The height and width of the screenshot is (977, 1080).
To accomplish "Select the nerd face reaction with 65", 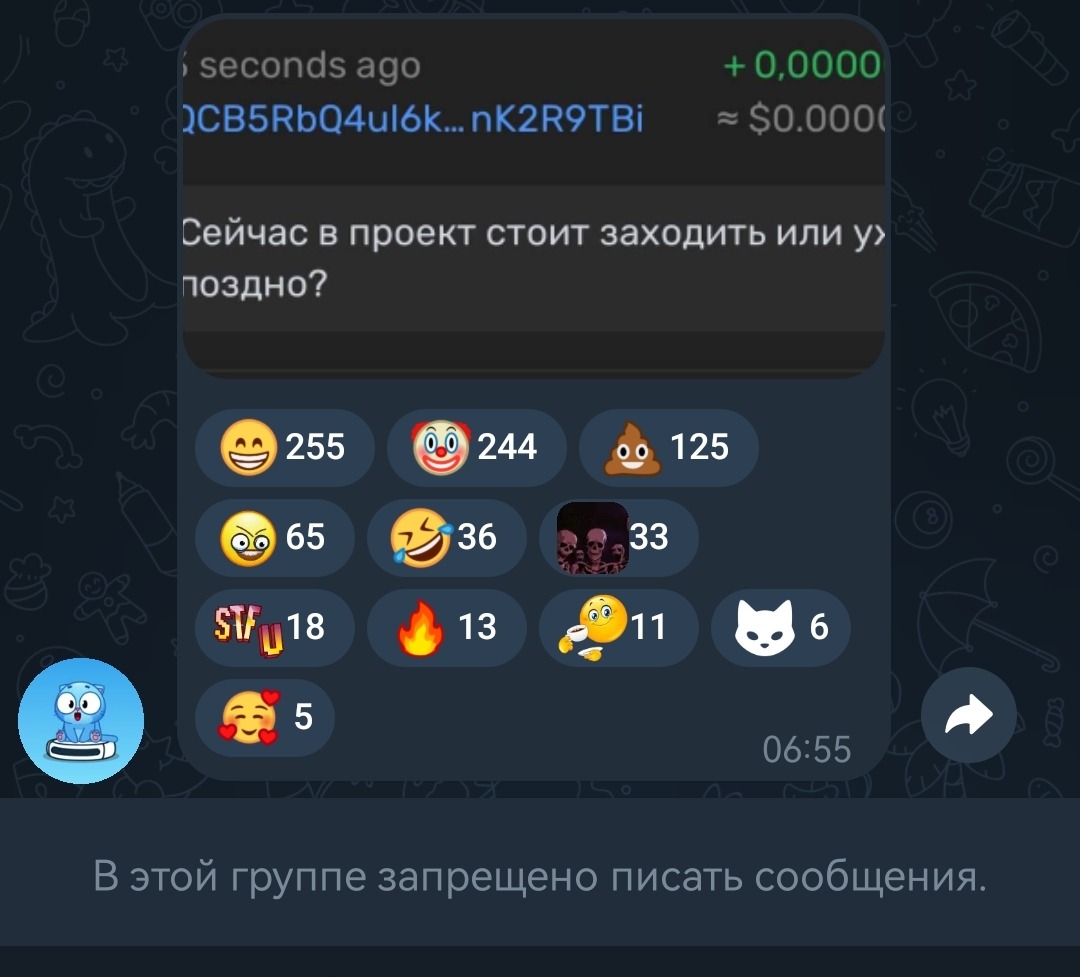I will click(274, 538).
